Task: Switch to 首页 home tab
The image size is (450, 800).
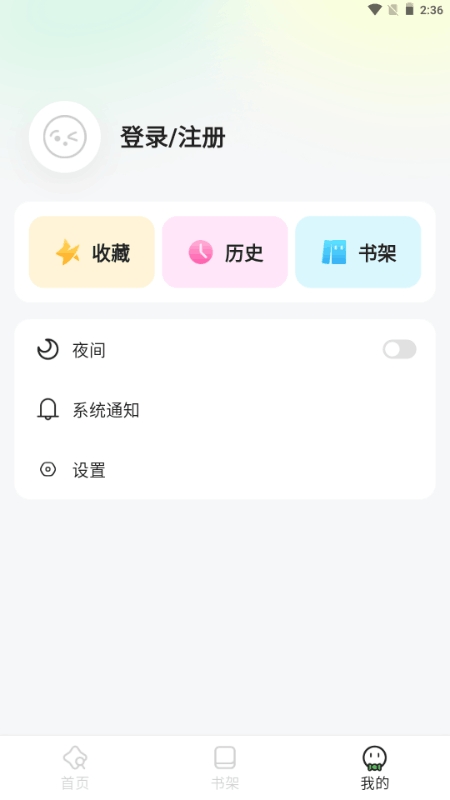Action: pos(75,768)
